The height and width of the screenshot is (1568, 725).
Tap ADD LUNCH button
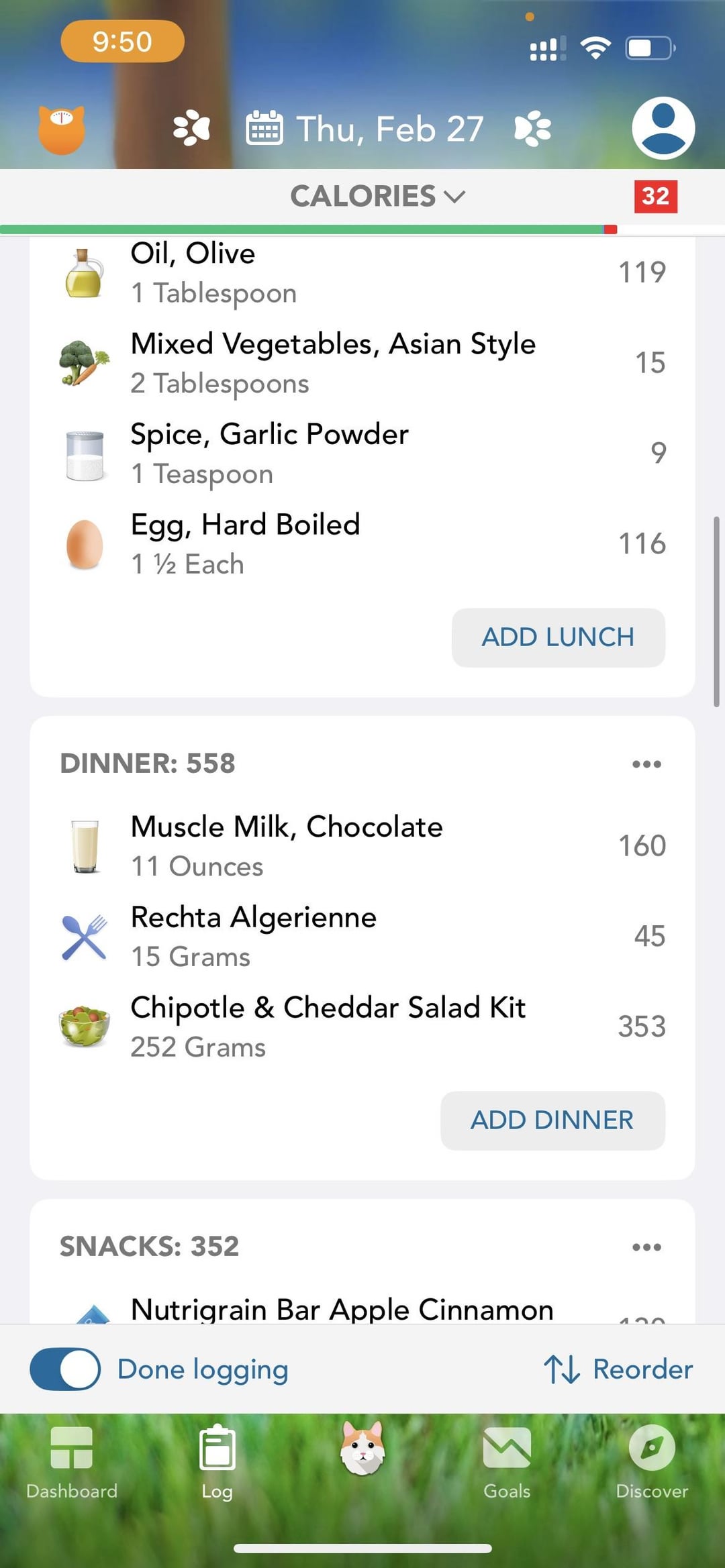559,637
